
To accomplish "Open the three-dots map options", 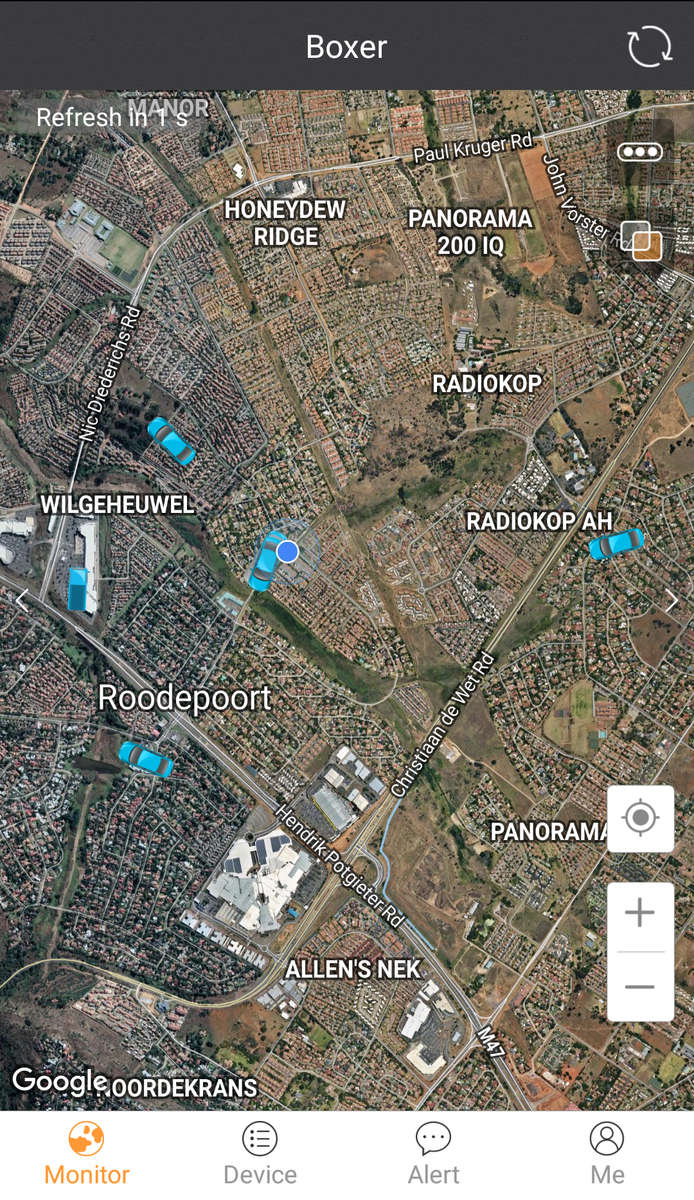I will click(x=640, y=152).
